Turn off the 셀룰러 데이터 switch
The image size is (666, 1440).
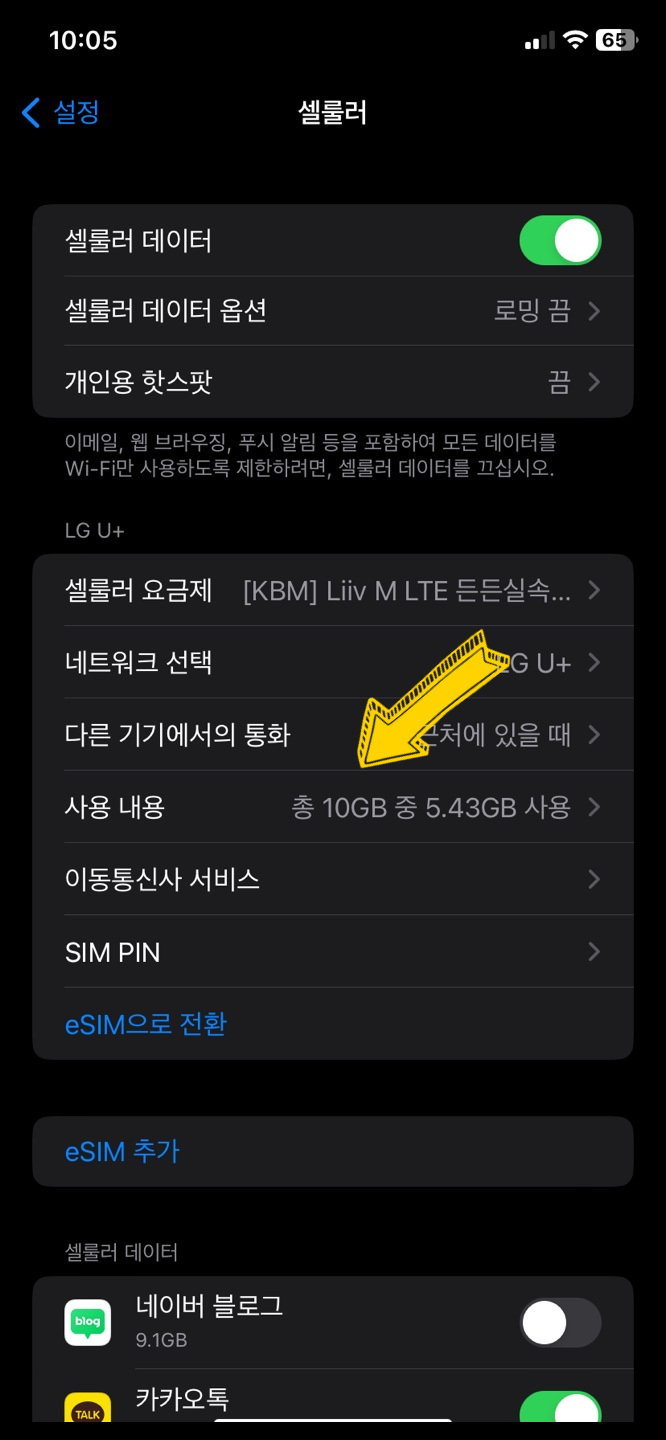coord(560,240)
